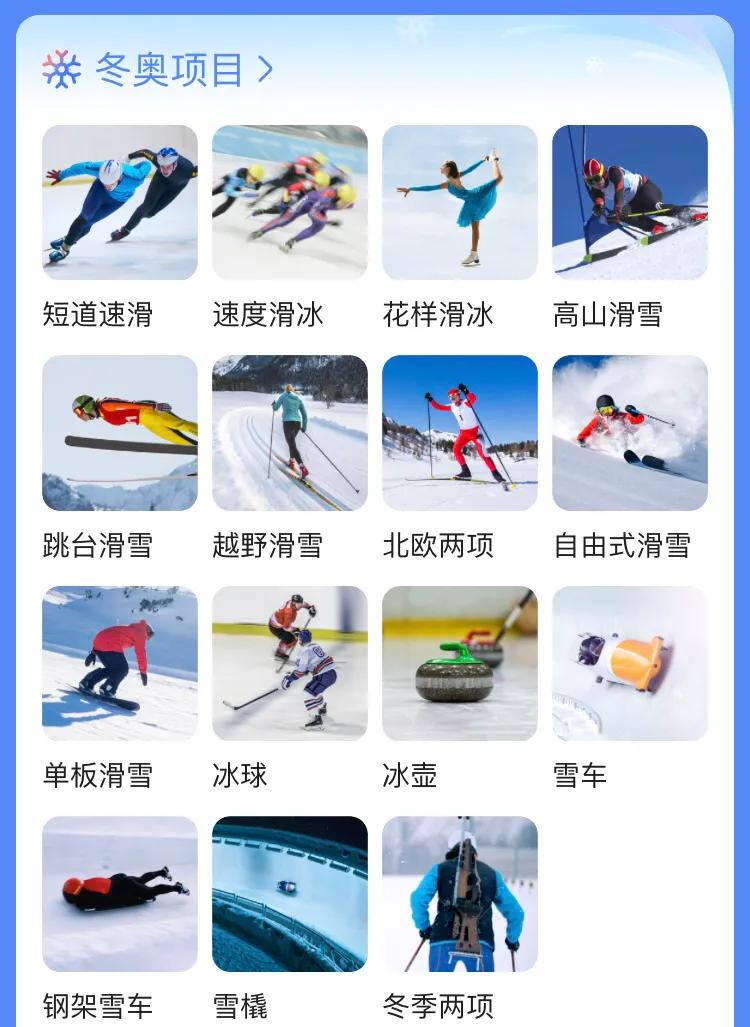Open the 短道速滑 sport tile
This screenshot has height=1027, width=750.
coord(119,202)
